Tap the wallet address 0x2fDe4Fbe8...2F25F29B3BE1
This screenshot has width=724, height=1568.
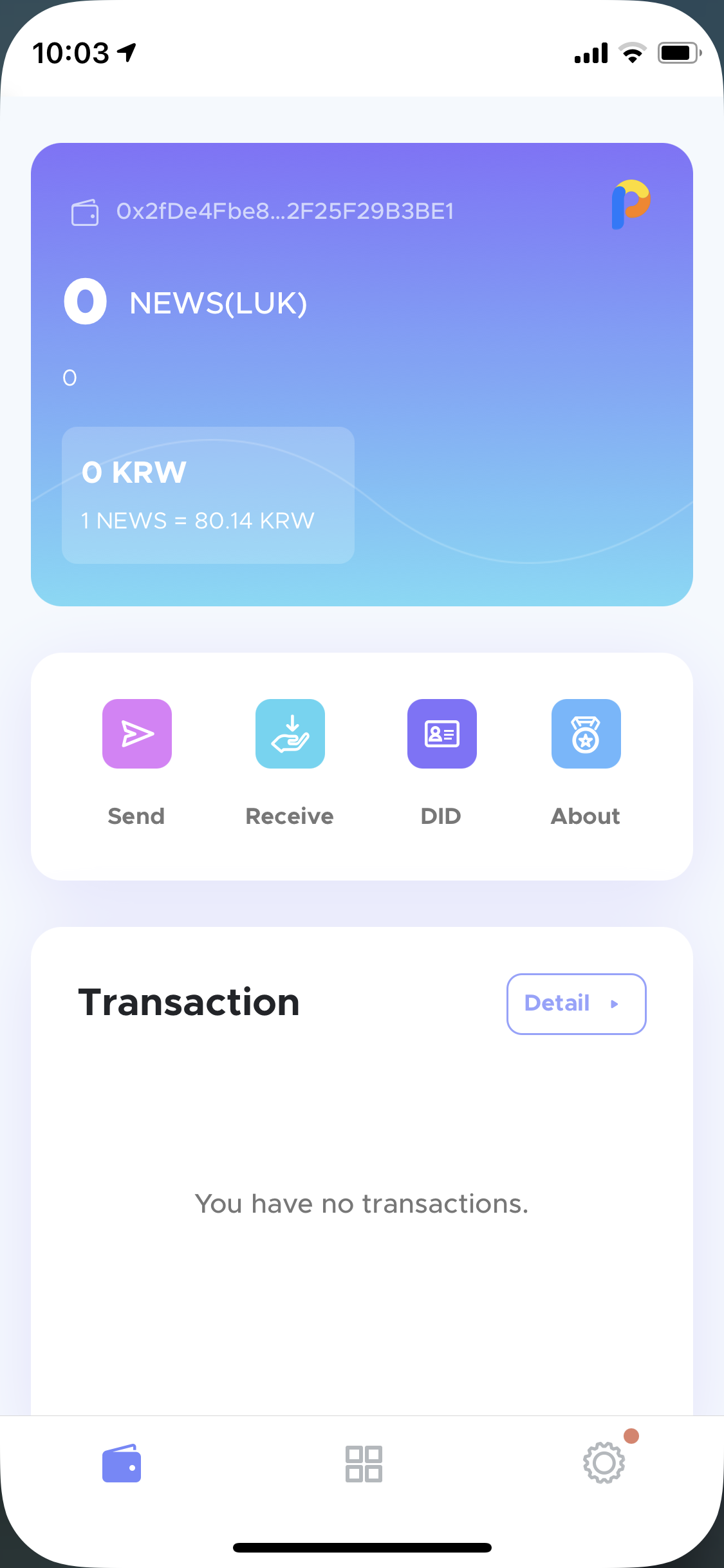tap(284, 211)
